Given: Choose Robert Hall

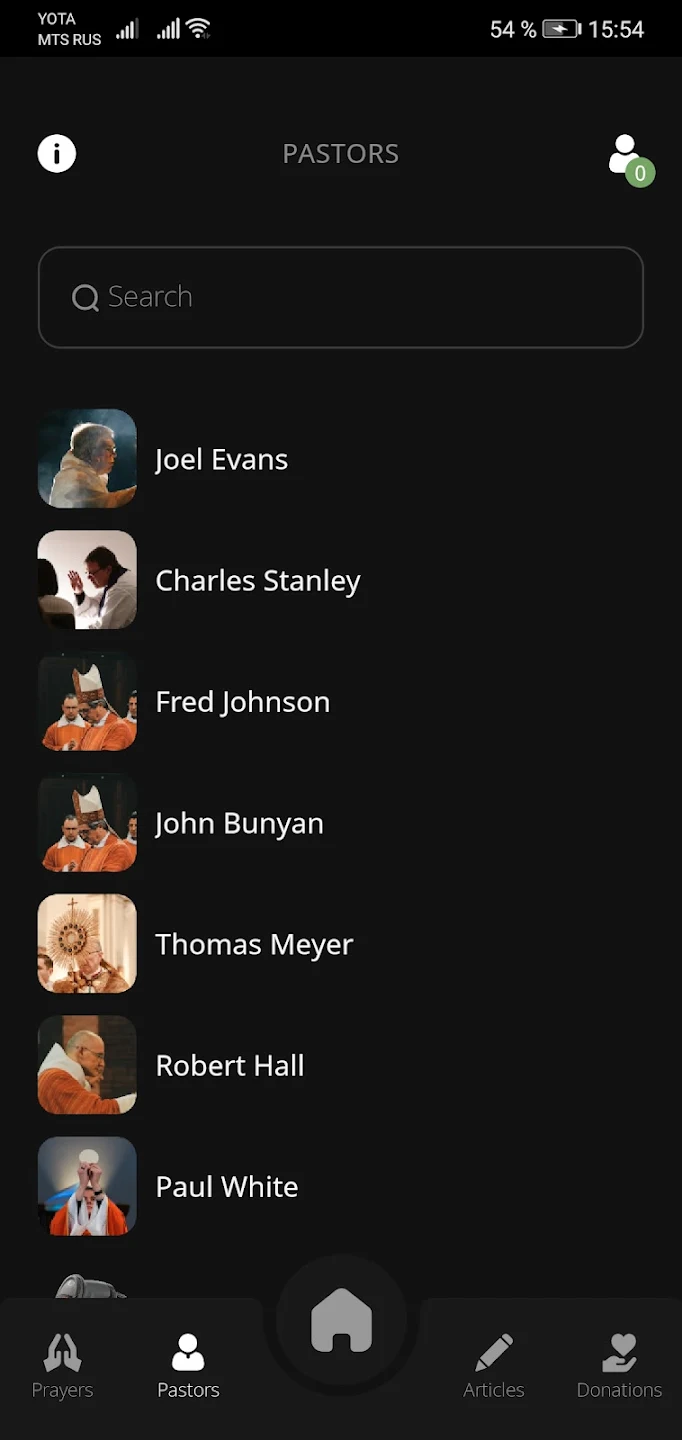Looking at the screenshot, I should pos(229,1065).
